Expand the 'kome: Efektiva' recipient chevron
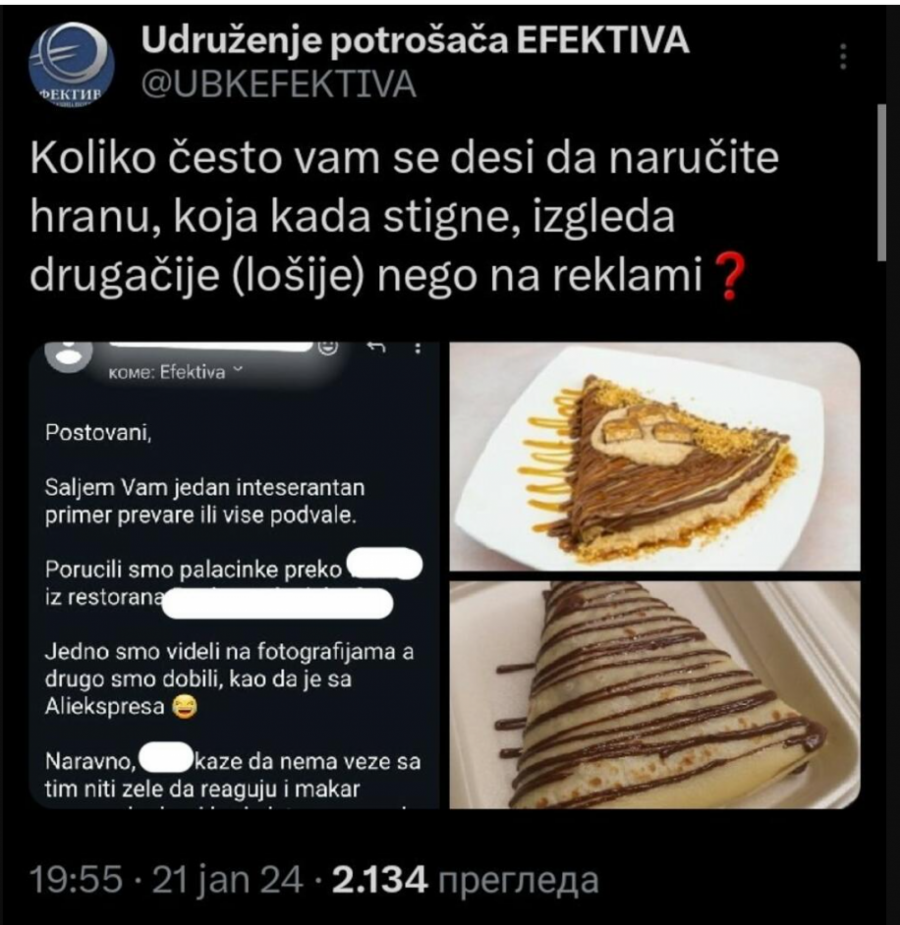 tap(236, 370)
